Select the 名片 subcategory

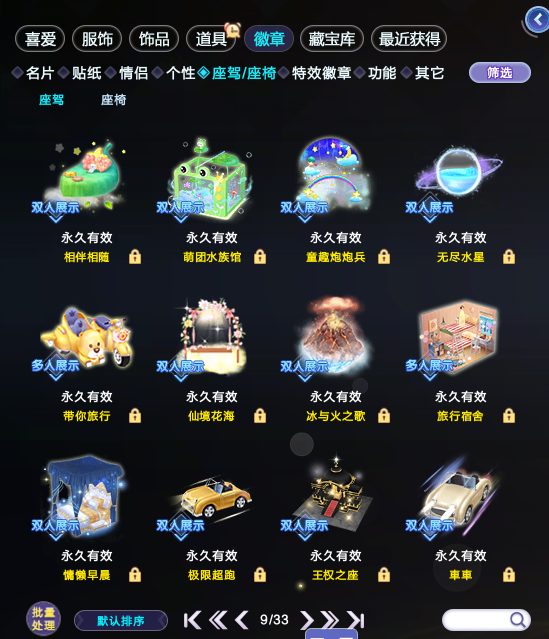40,73
